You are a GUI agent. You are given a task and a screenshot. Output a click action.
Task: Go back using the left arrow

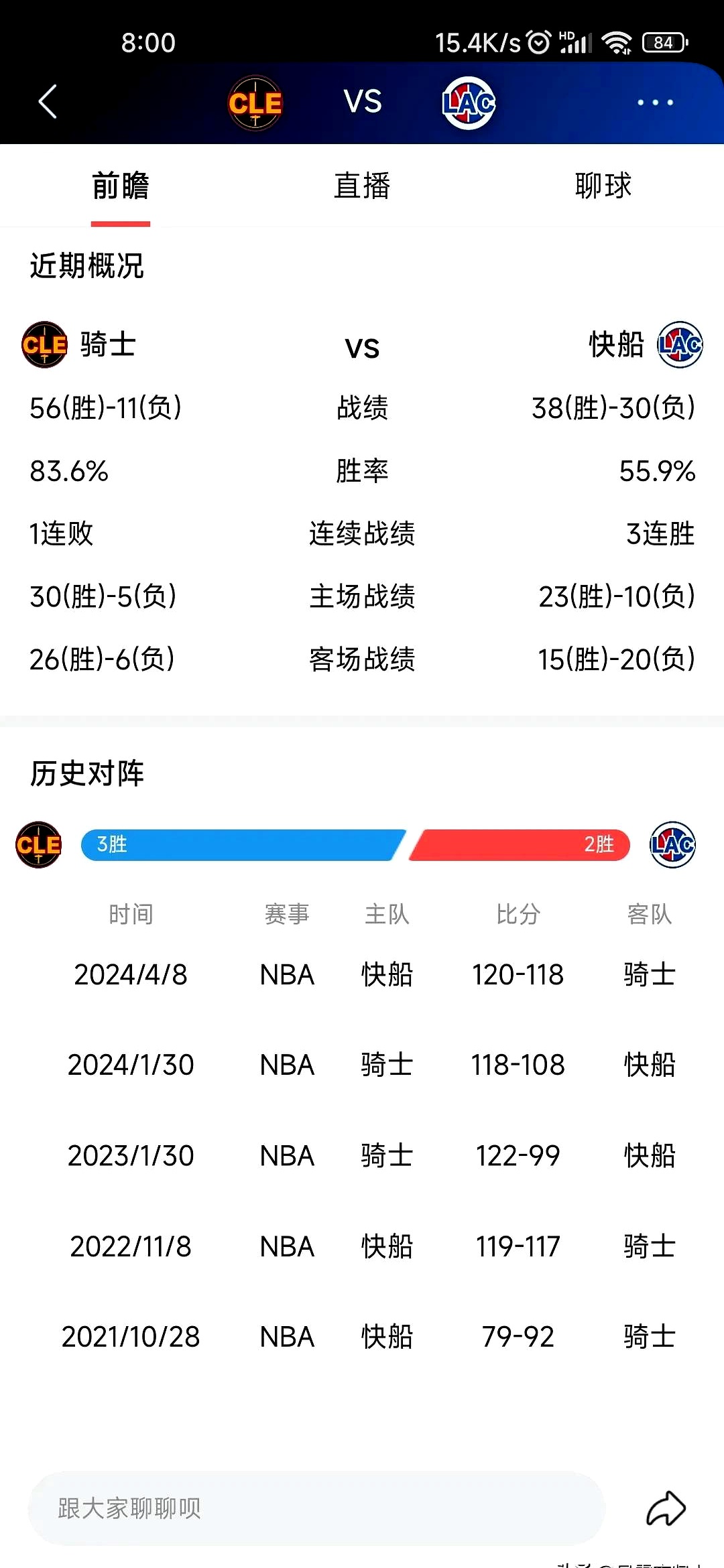(46, 102)
